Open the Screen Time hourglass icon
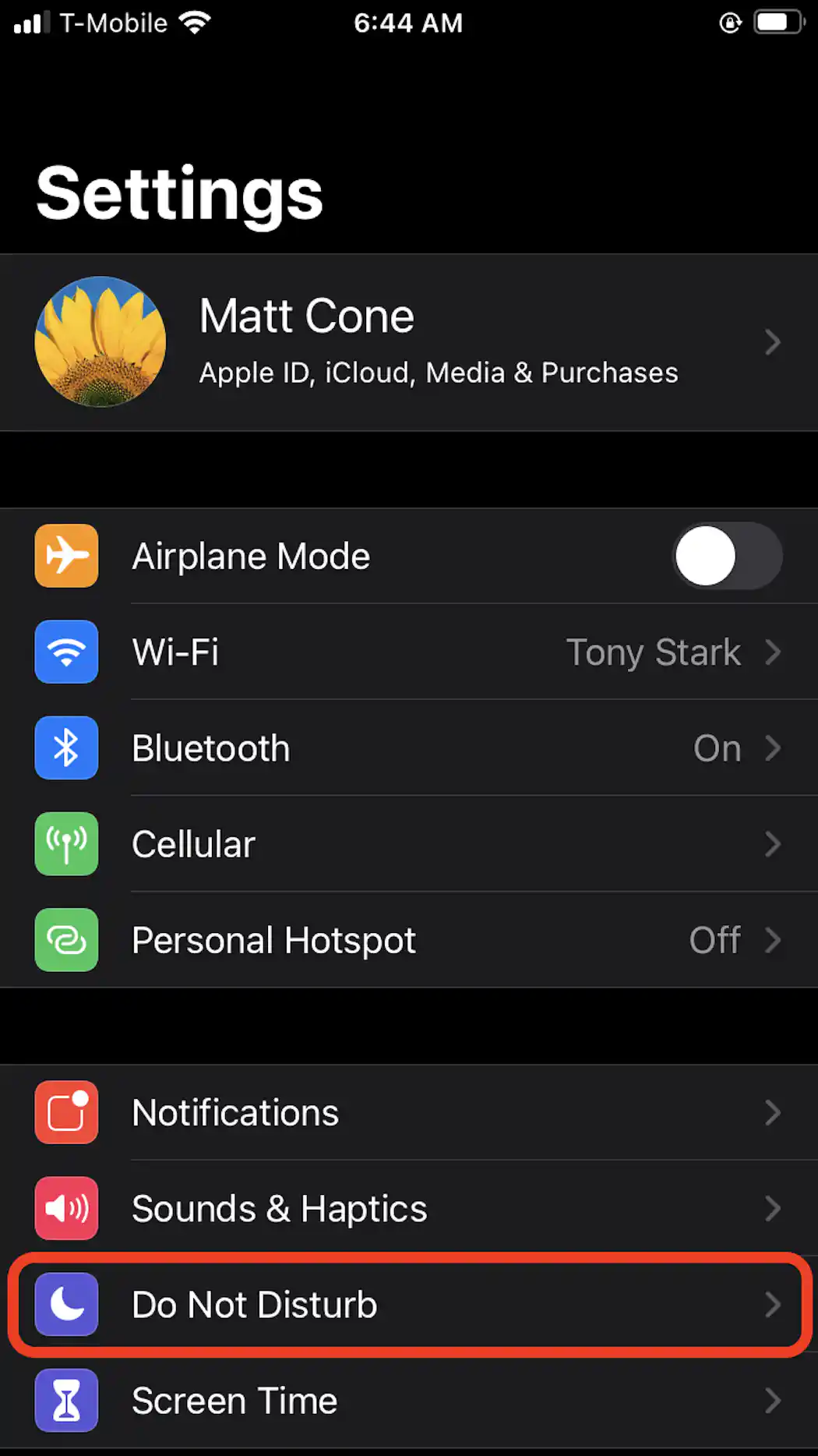The width and height of the screenshot is (818, 1456). coord(66,1401)
